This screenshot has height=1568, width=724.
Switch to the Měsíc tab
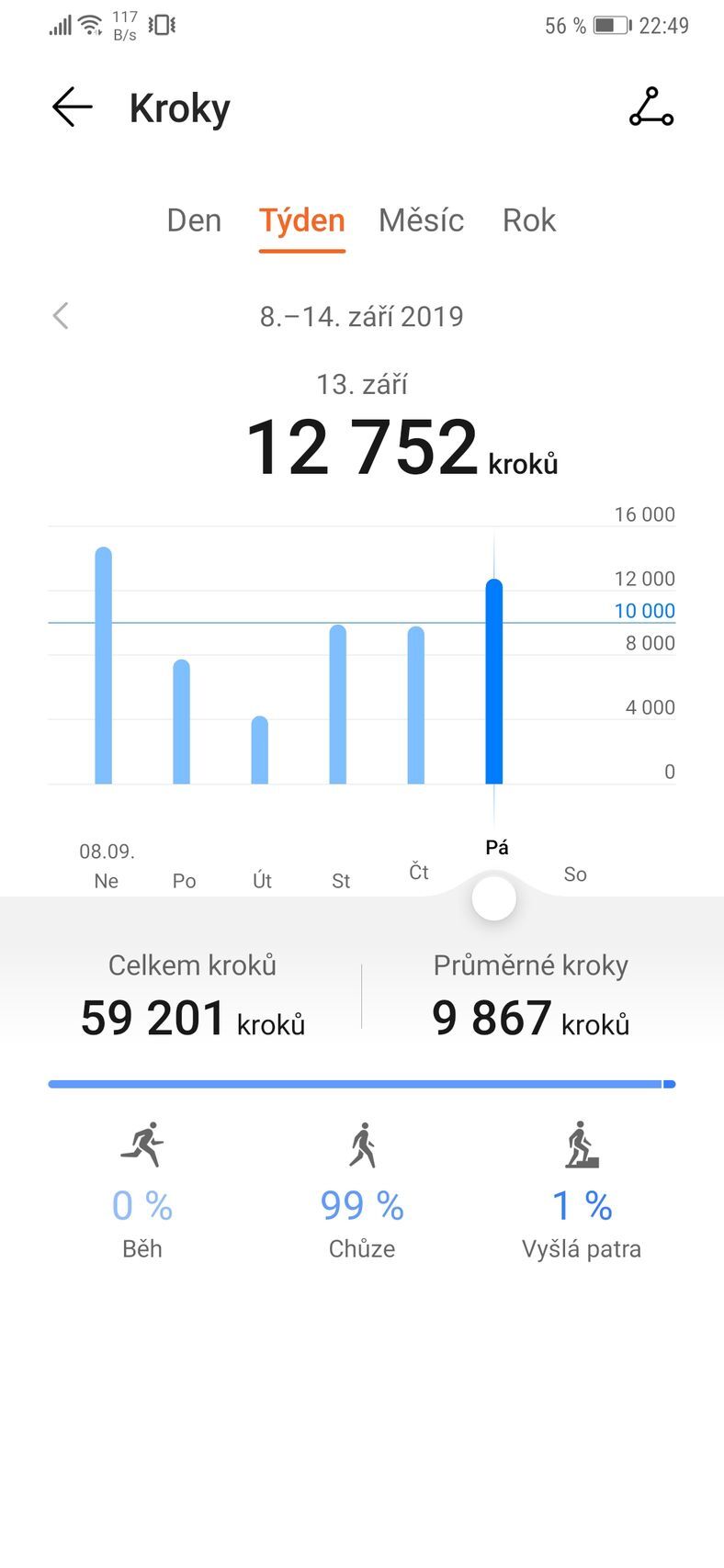[421, 220]
